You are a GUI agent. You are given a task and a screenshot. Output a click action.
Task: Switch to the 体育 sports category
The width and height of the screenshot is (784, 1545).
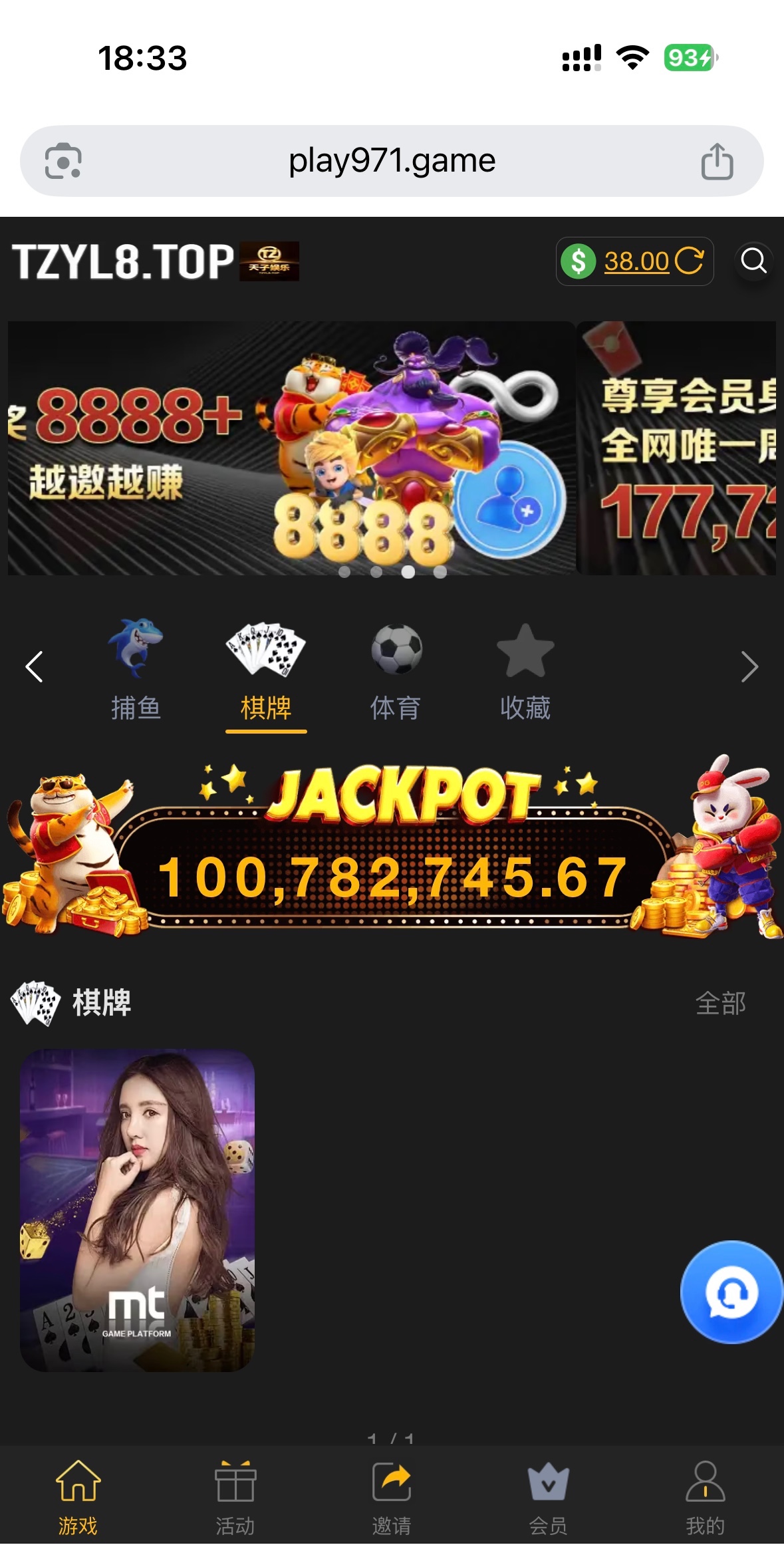pyautogui.click(x=396, y=670)
